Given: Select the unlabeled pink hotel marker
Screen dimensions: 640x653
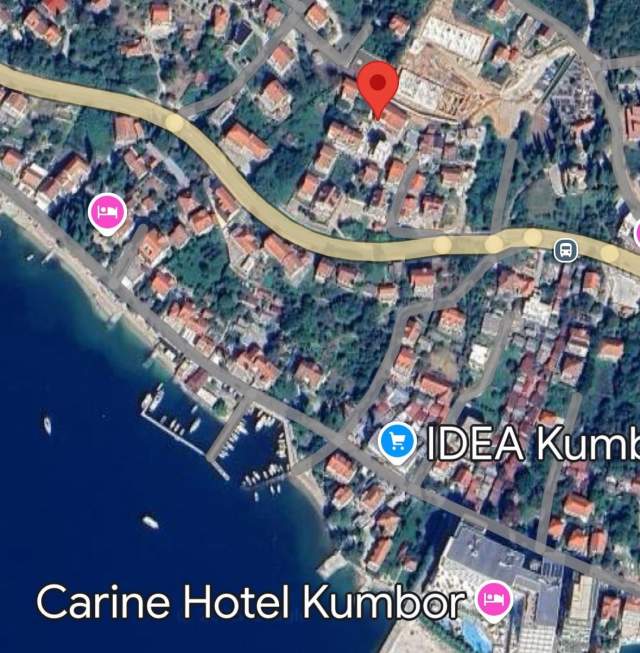Looking at the screenshot, I should coord(107,213).
